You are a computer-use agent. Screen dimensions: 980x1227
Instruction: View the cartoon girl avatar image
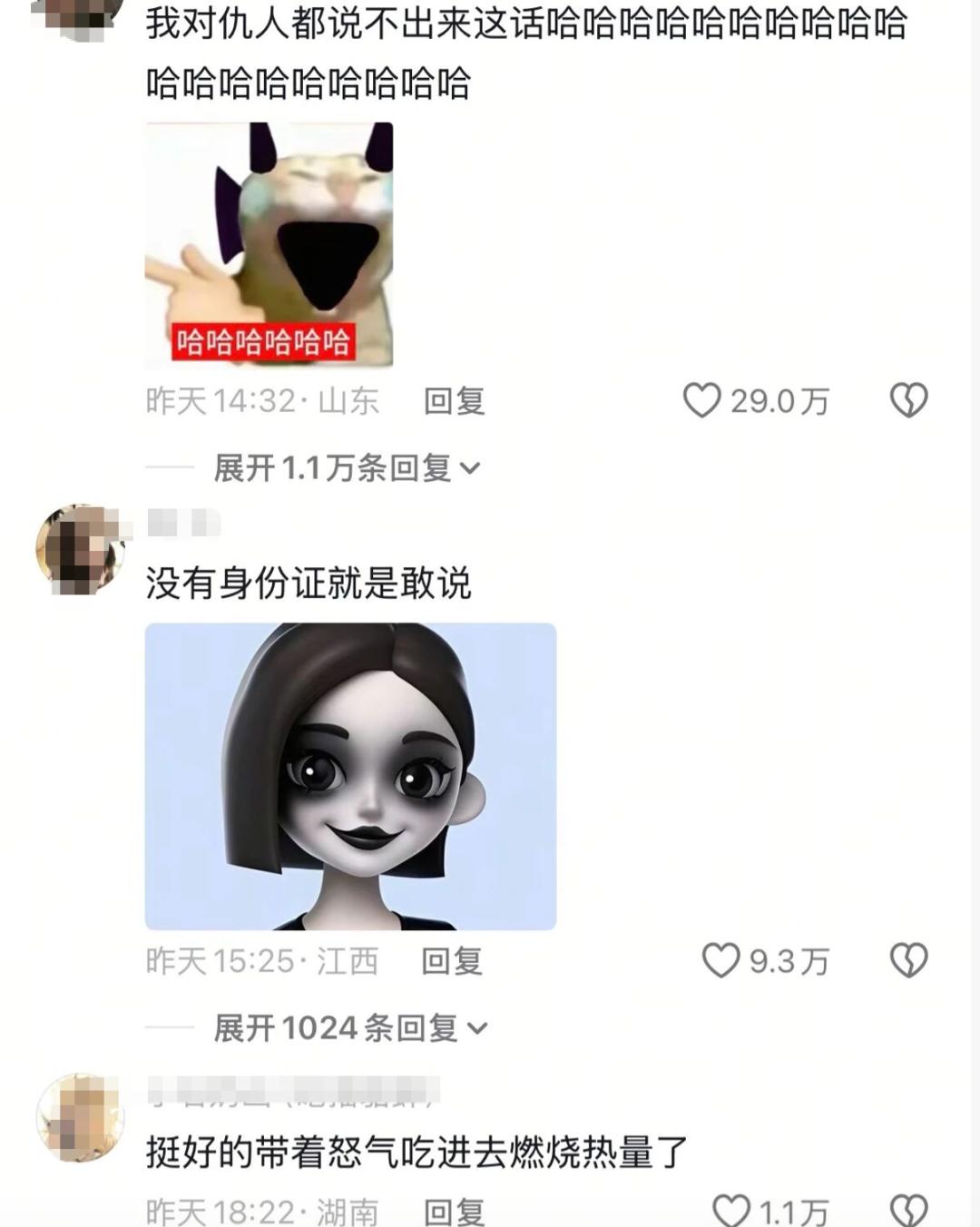point(350,776)
